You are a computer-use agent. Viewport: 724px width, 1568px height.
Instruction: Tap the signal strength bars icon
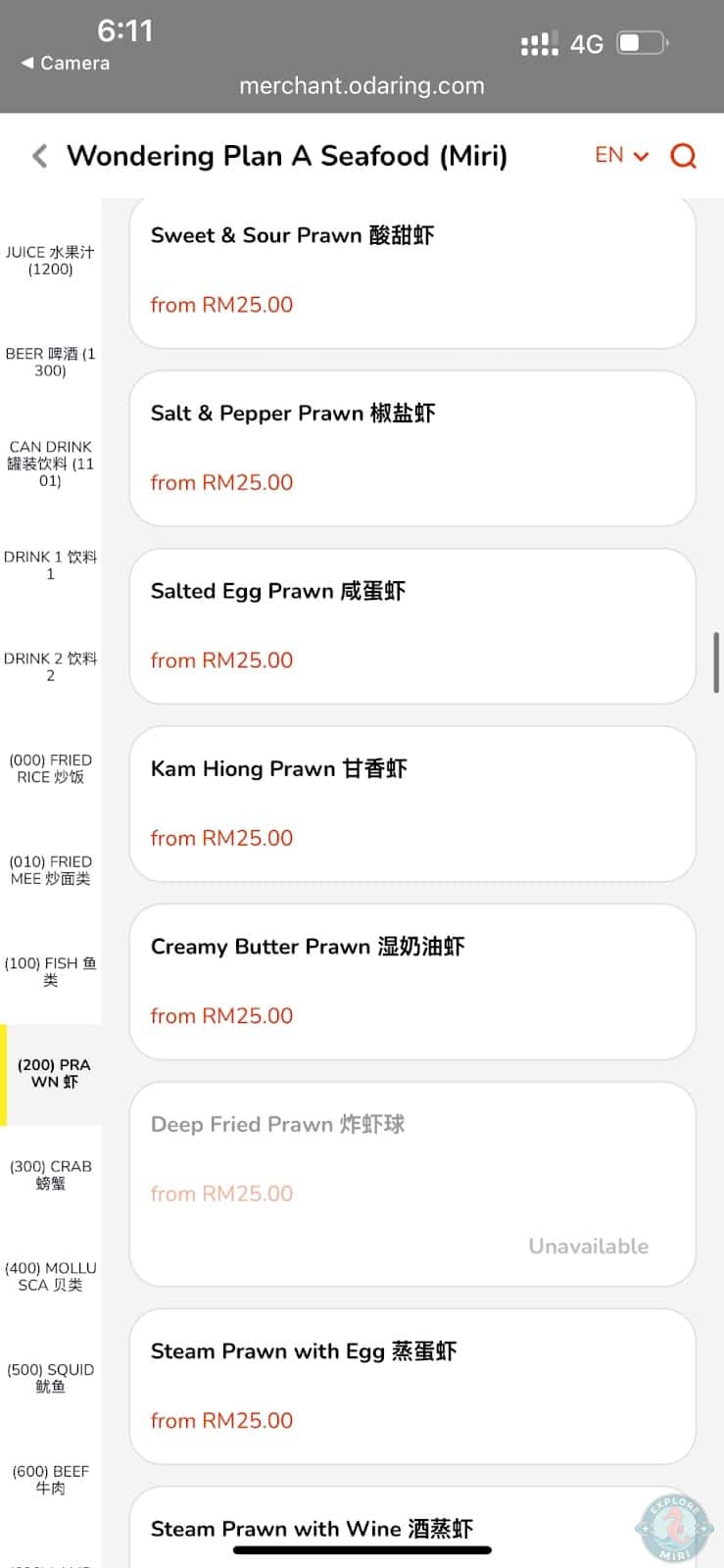pos(538,44)
